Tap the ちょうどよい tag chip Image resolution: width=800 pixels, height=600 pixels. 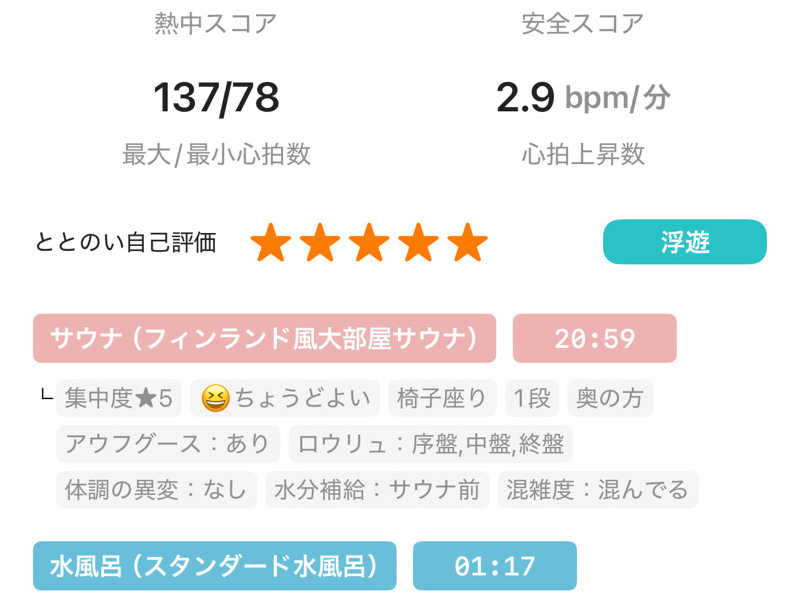(287, 399)
